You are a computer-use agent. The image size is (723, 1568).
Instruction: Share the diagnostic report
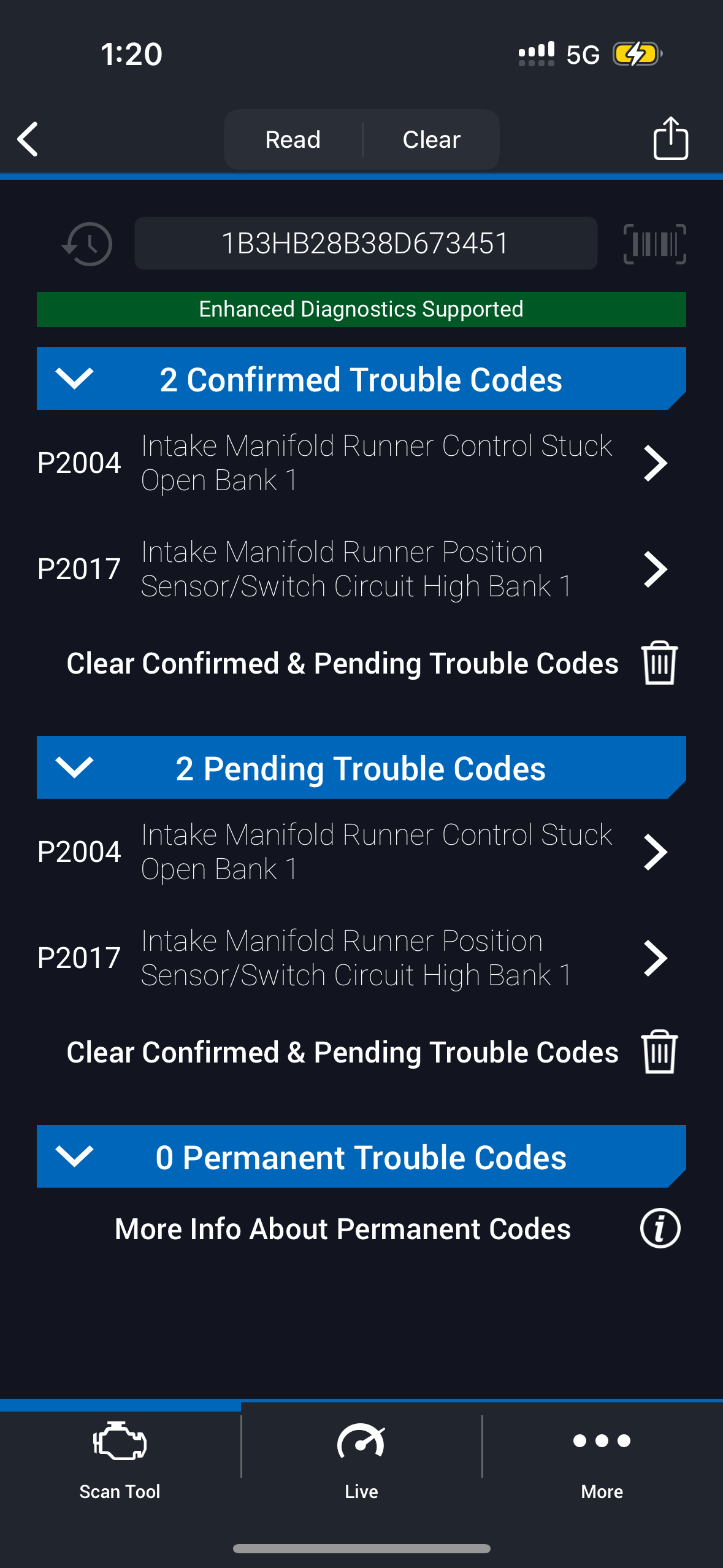coord(670,139)
